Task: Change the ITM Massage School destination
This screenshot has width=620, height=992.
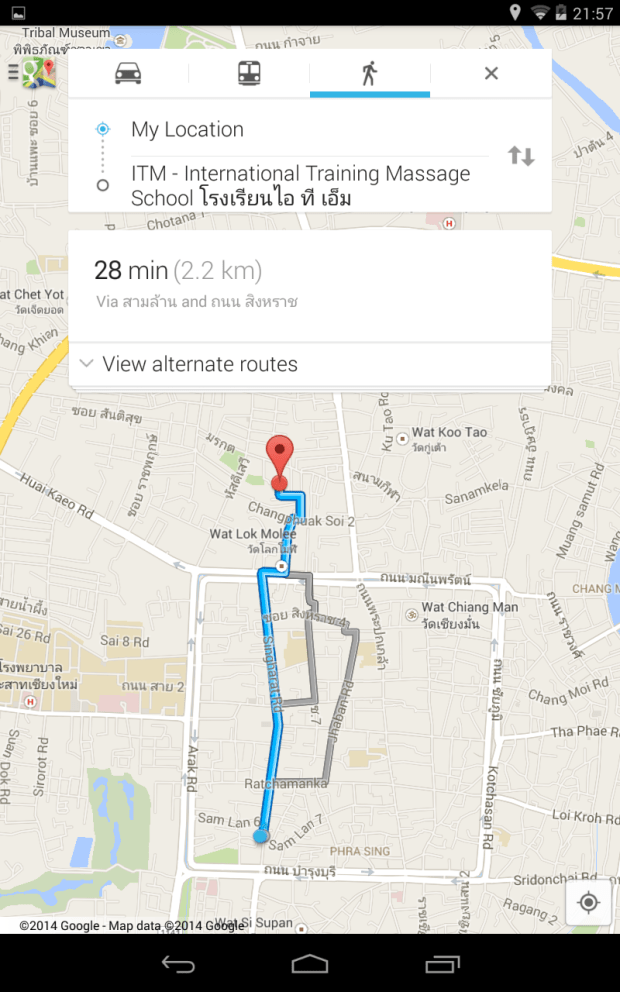Action: pyautogui.click(x=300, y=185)
